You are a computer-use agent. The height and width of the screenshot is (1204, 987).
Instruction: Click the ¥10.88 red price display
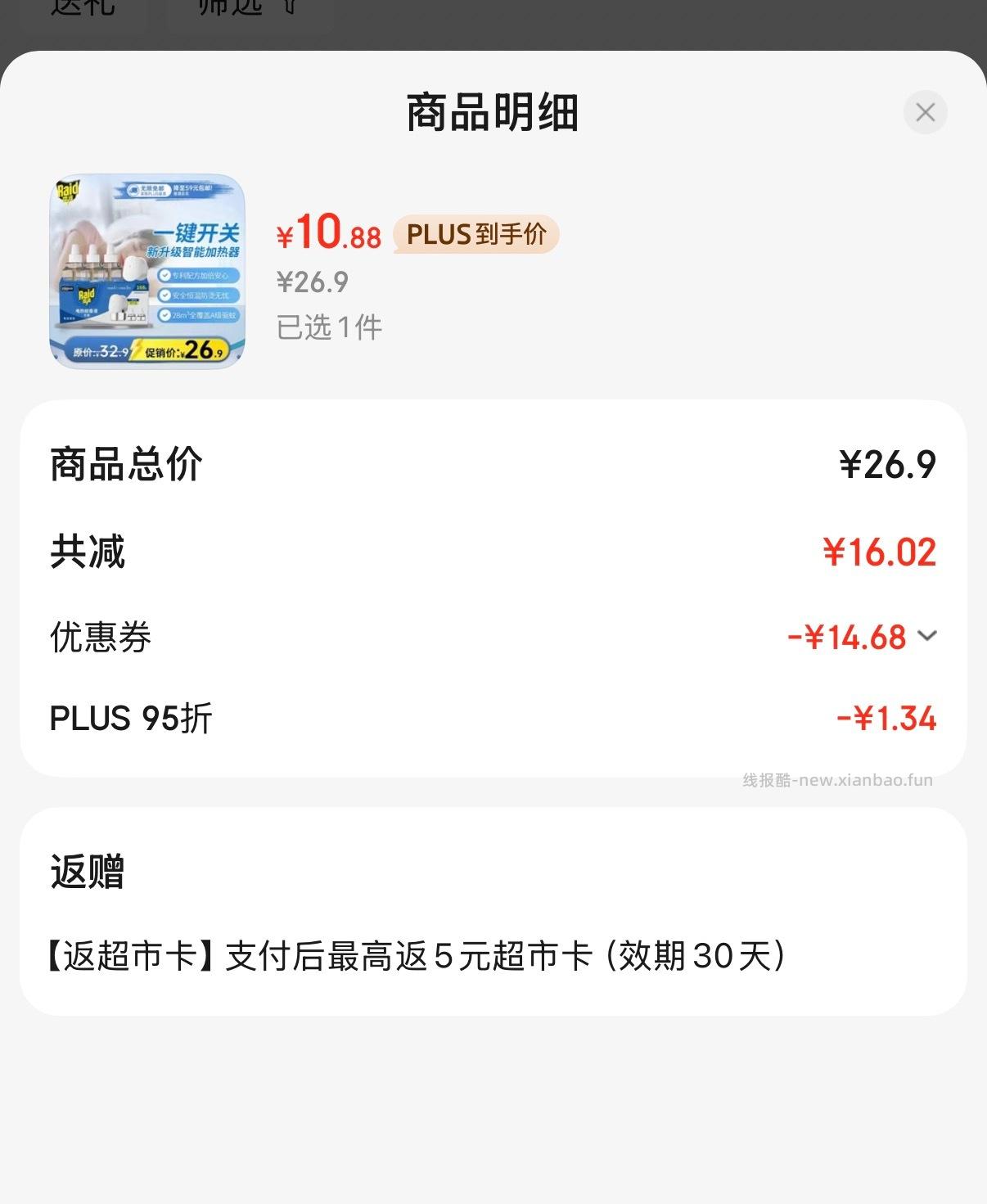click(x=327, y=236)
